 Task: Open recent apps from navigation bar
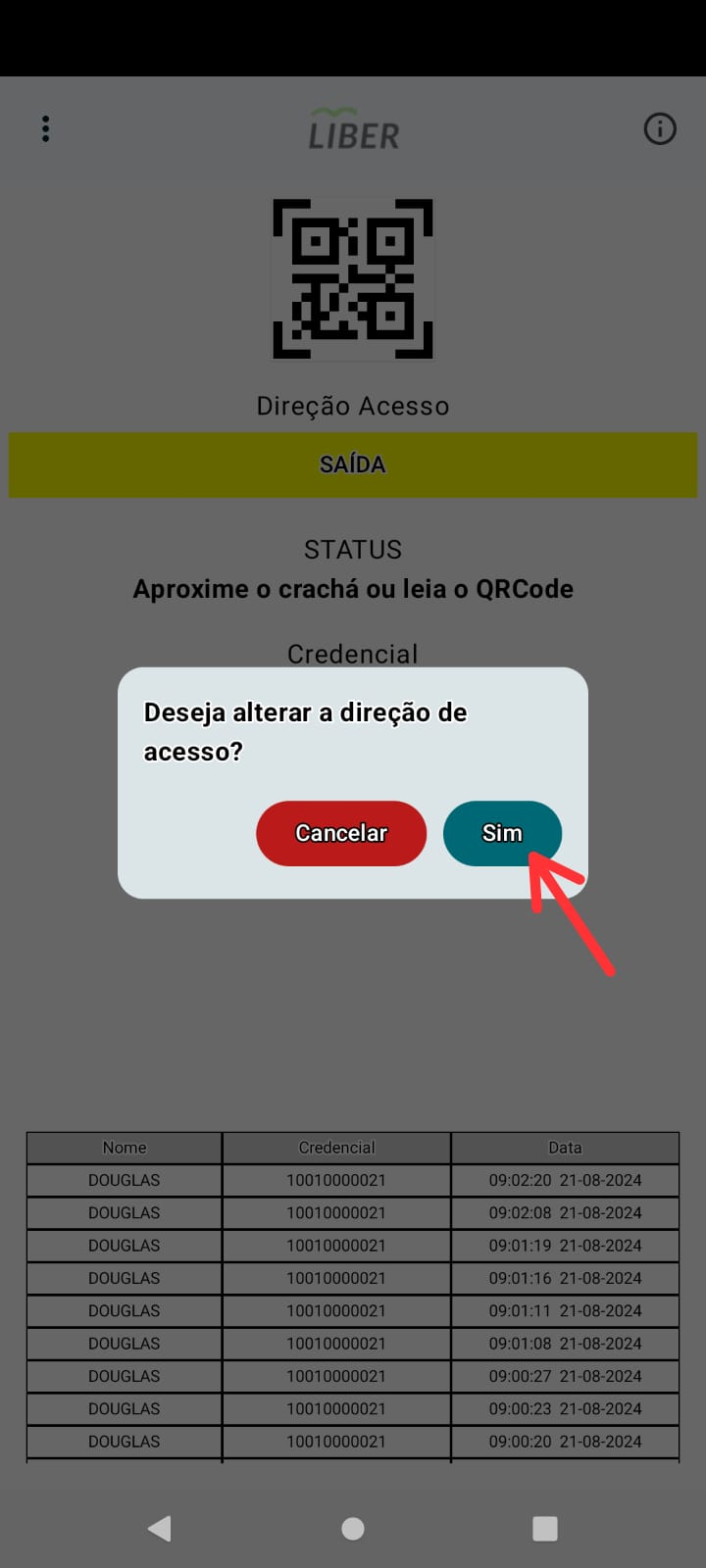tap(544, 1528)
